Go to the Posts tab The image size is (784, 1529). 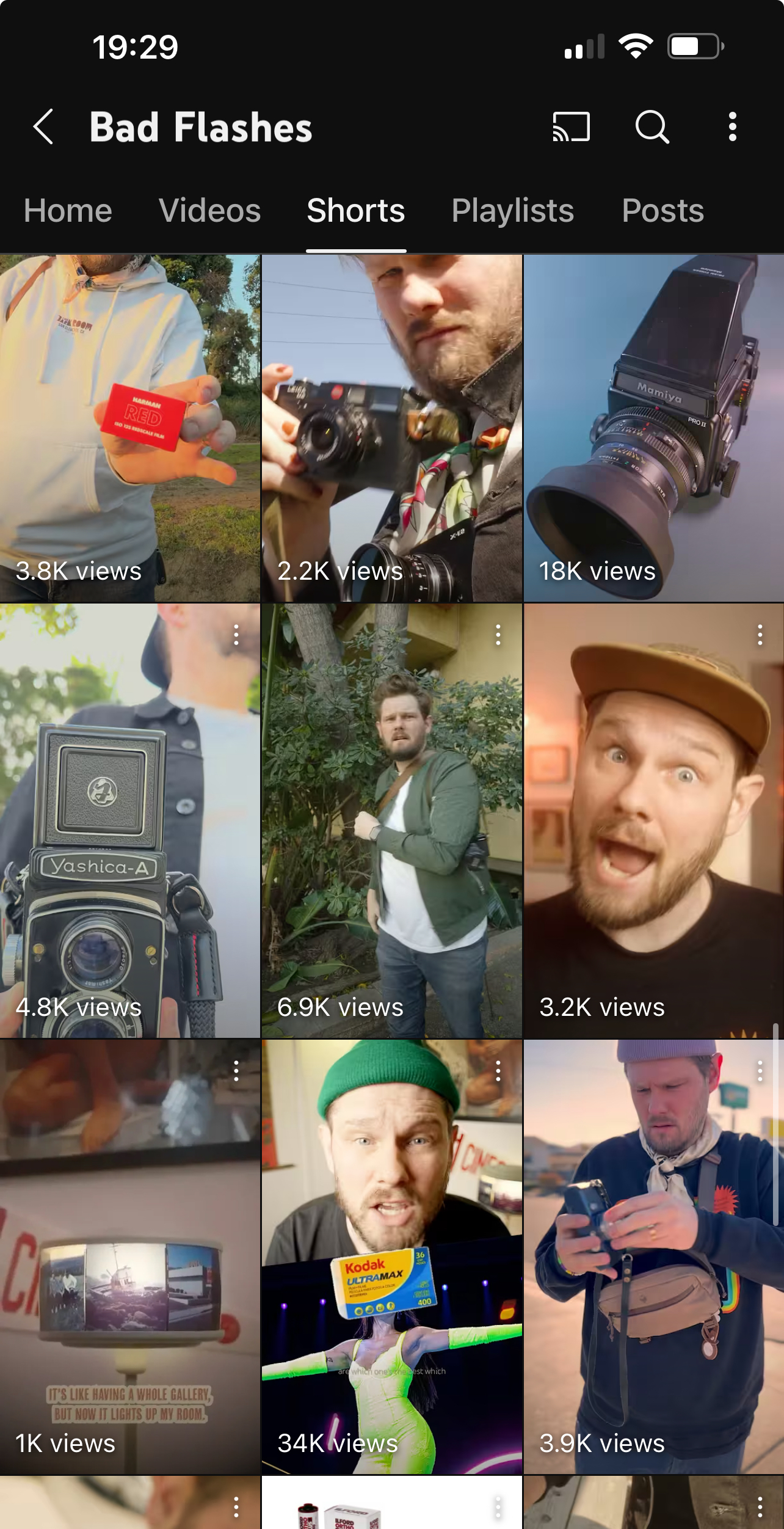[x=662, y=211]
